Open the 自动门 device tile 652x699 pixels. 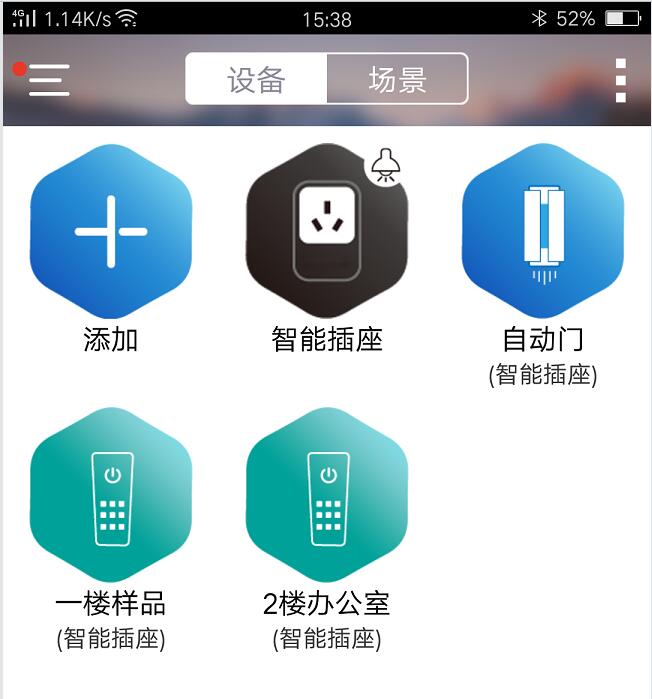(x=543, y=232)
